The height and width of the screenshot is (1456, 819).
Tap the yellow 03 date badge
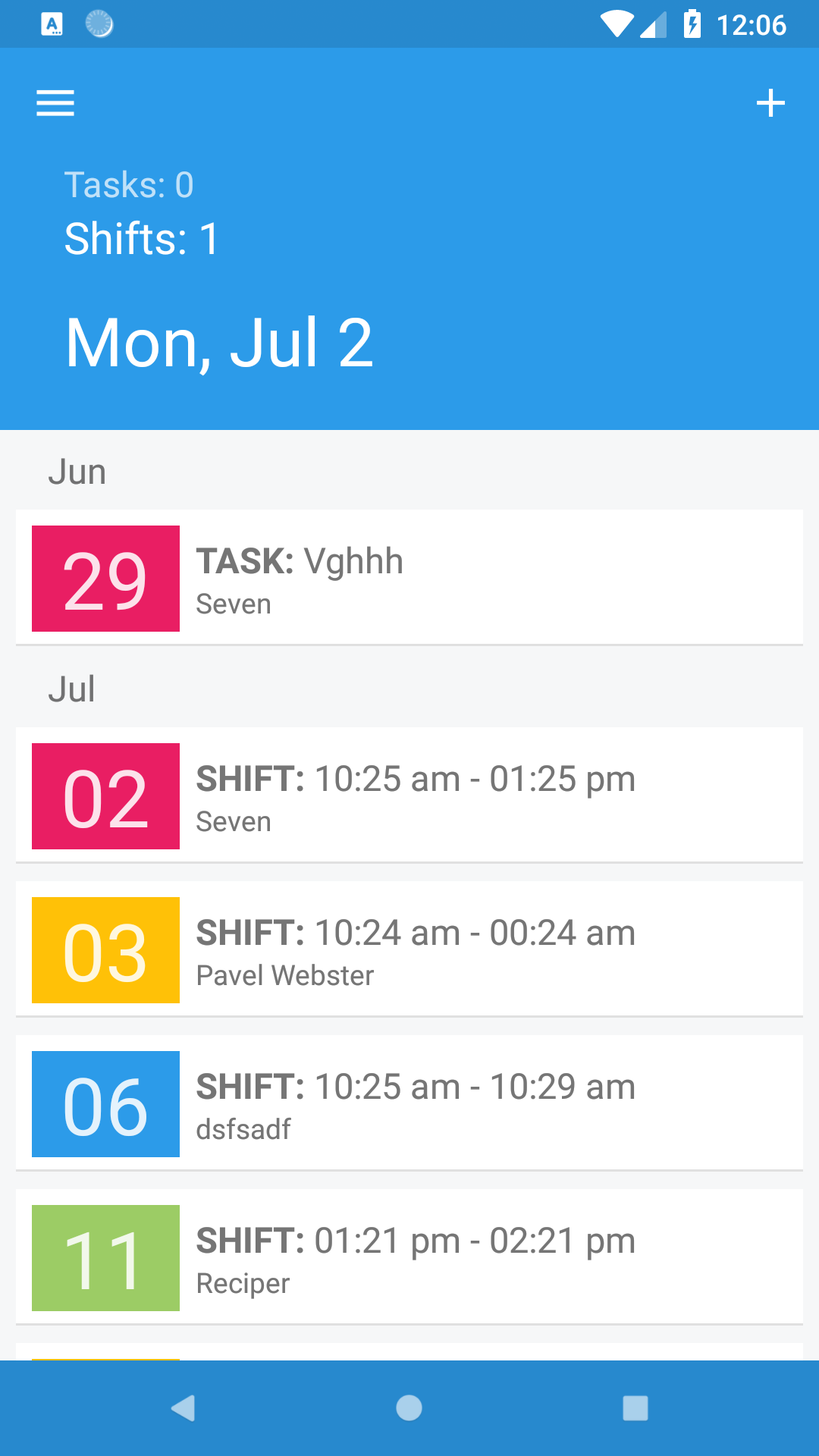coord(105,950)
